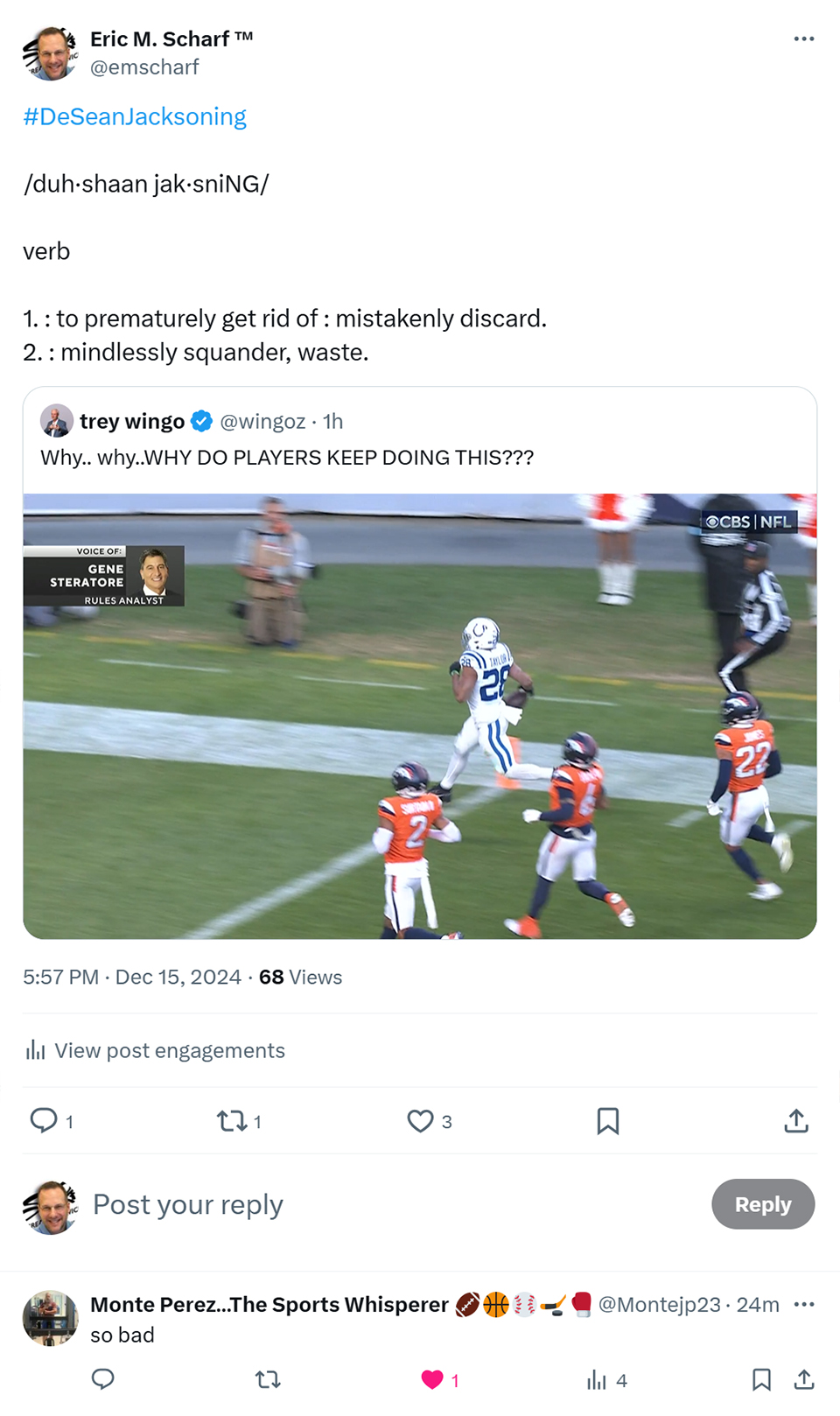
Task: Open Eric M. Scharf's profile picture
Action: point(50,53)
